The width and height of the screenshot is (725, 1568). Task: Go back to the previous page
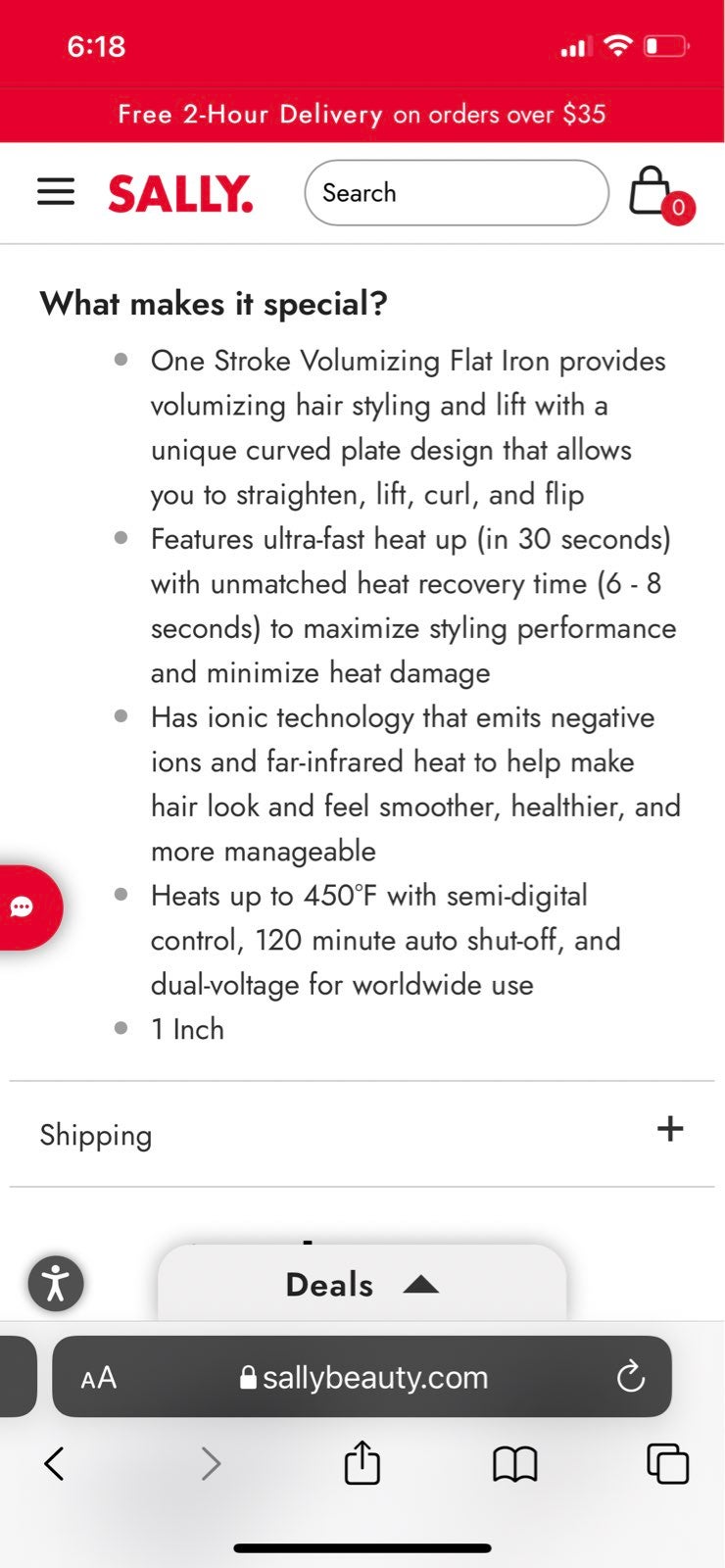55,1464
